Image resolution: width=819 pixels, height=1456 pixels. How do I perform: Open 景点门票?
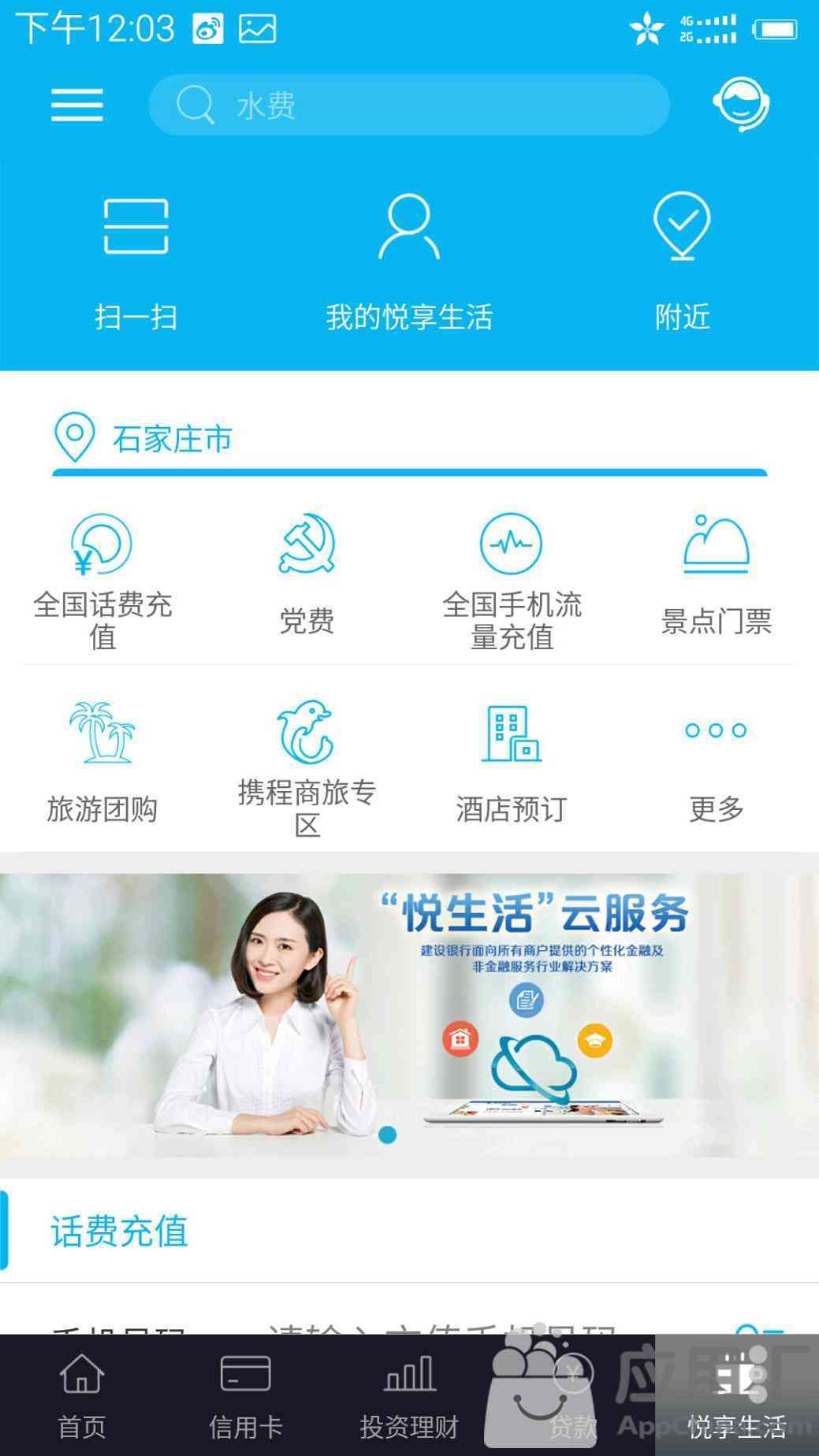coord(716,575)
